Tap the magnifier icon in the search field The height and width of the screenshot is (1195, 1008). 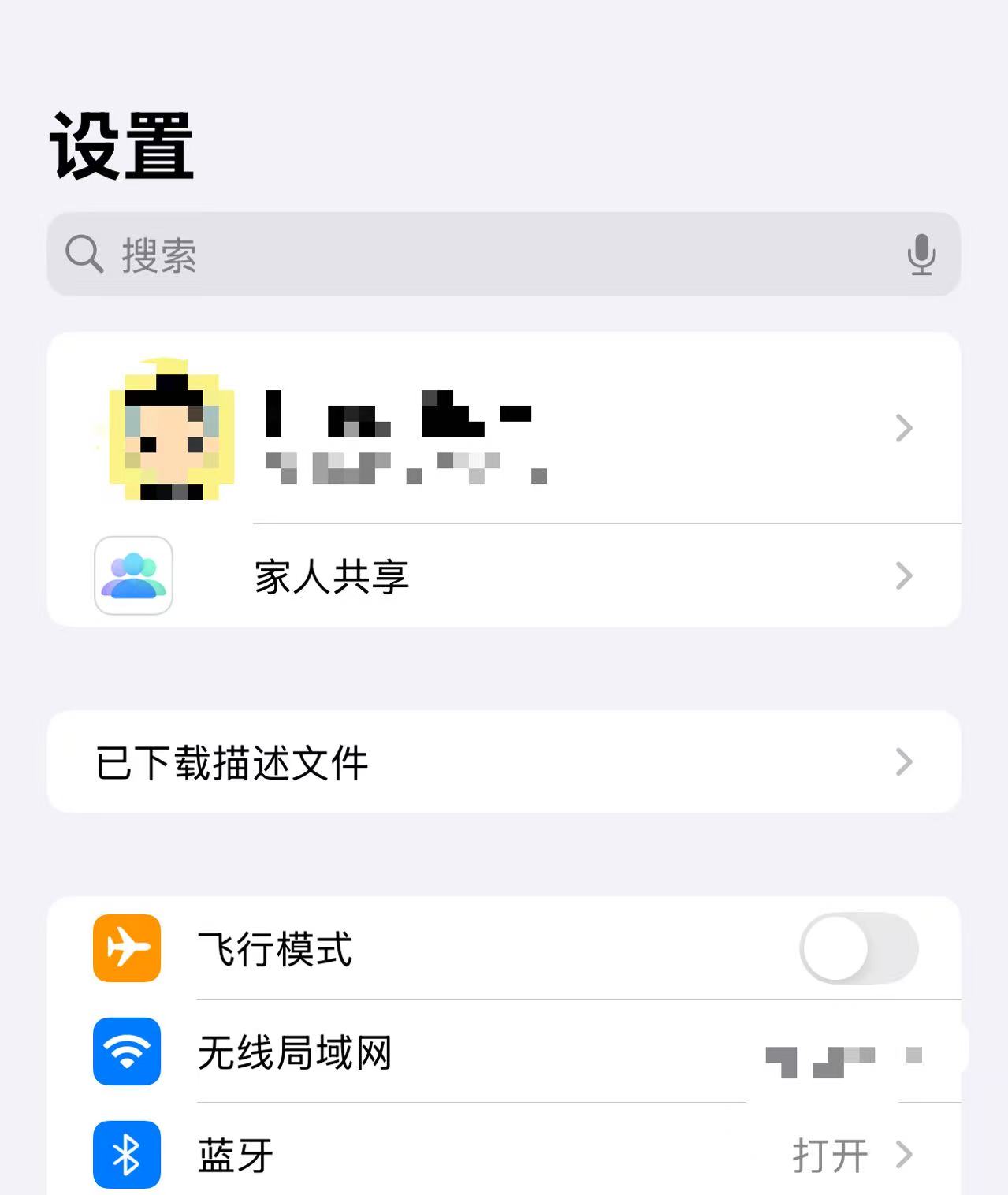(x=84, y=254)
